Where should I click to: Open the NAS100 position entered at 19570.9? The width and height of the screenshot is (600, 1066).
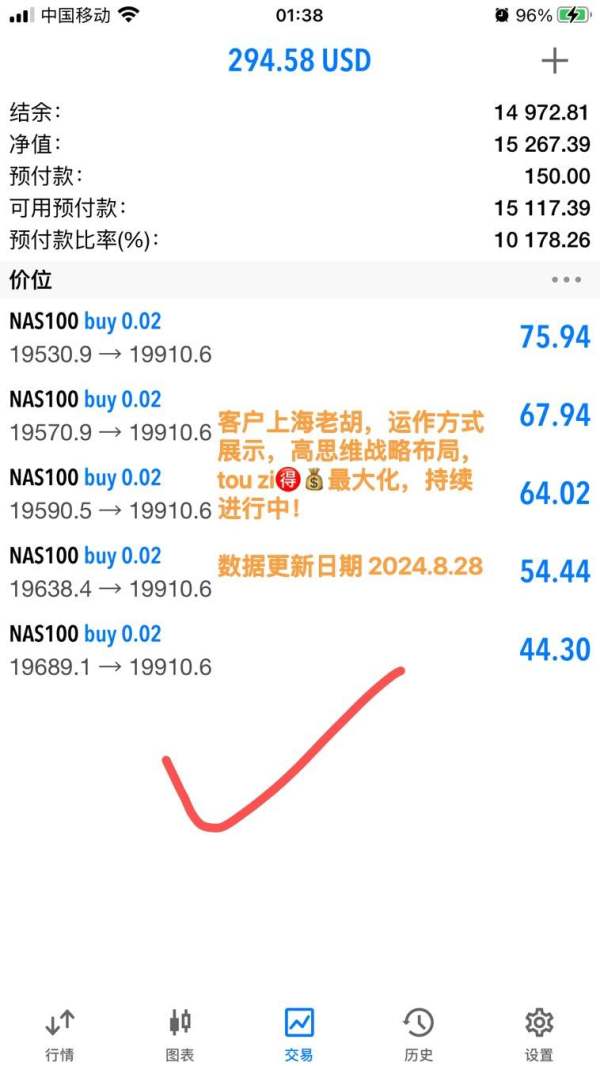(300, 415)
